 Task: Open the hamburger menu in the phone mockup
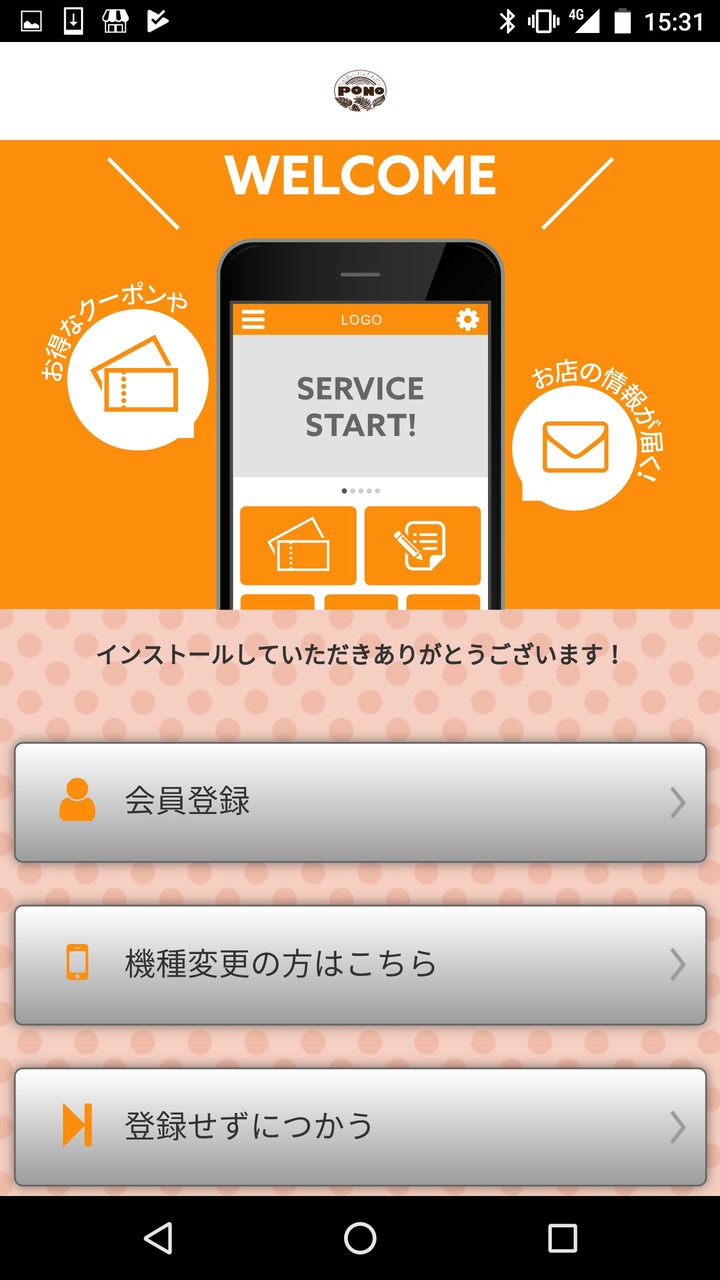tap(253, 320)
